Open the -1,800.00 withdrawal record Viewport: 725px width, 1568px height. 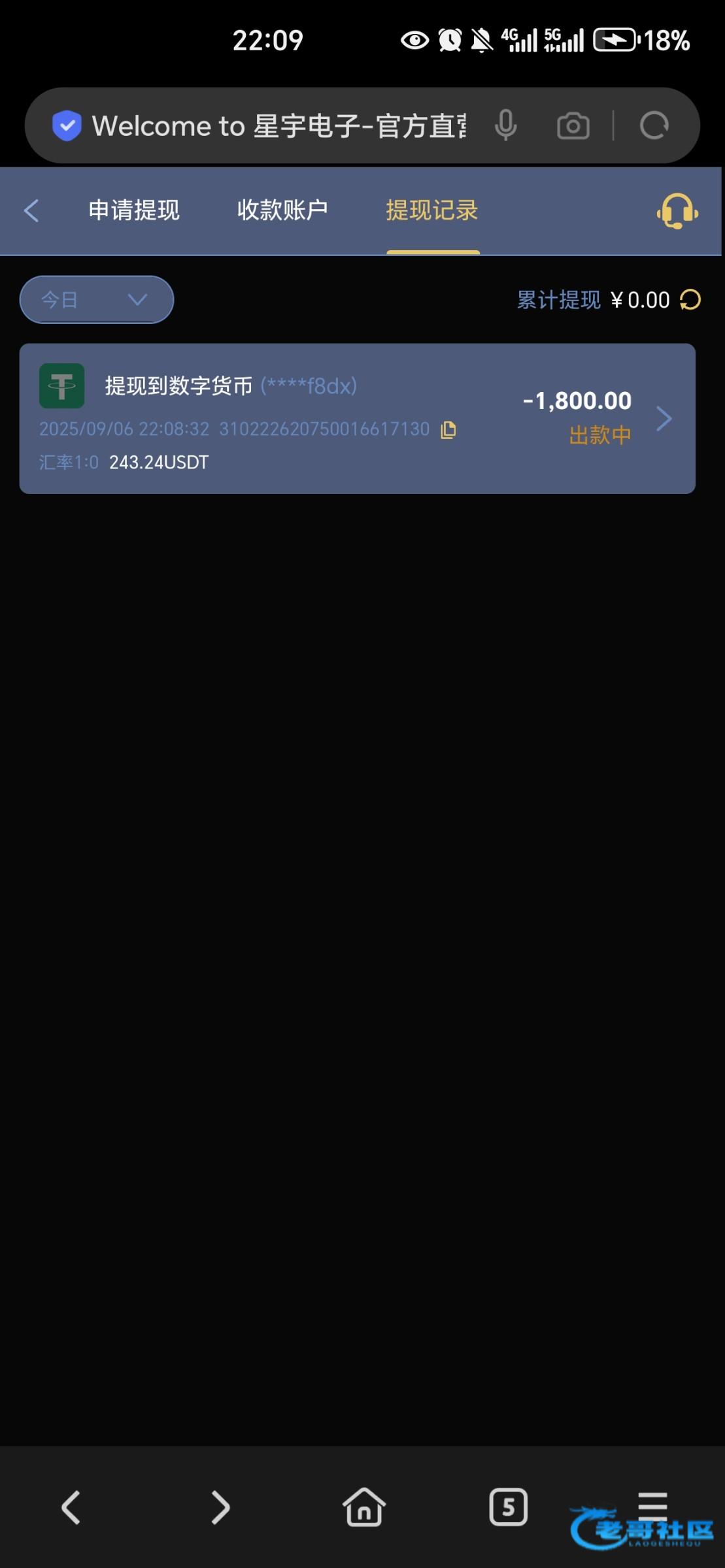pyautogui.click(x=358, y=418)
